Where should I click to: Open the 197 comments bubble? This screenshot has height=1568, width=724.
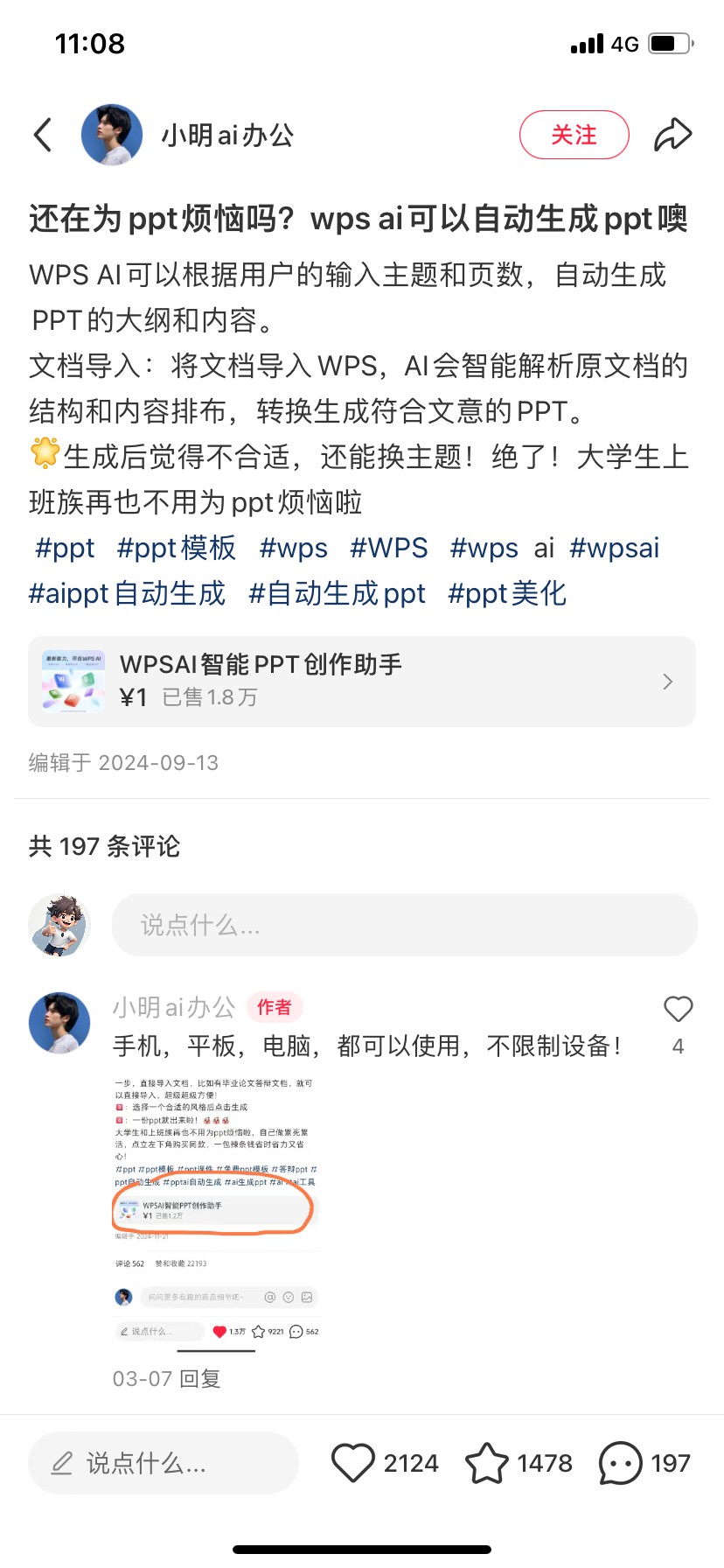coord(621,1463)
